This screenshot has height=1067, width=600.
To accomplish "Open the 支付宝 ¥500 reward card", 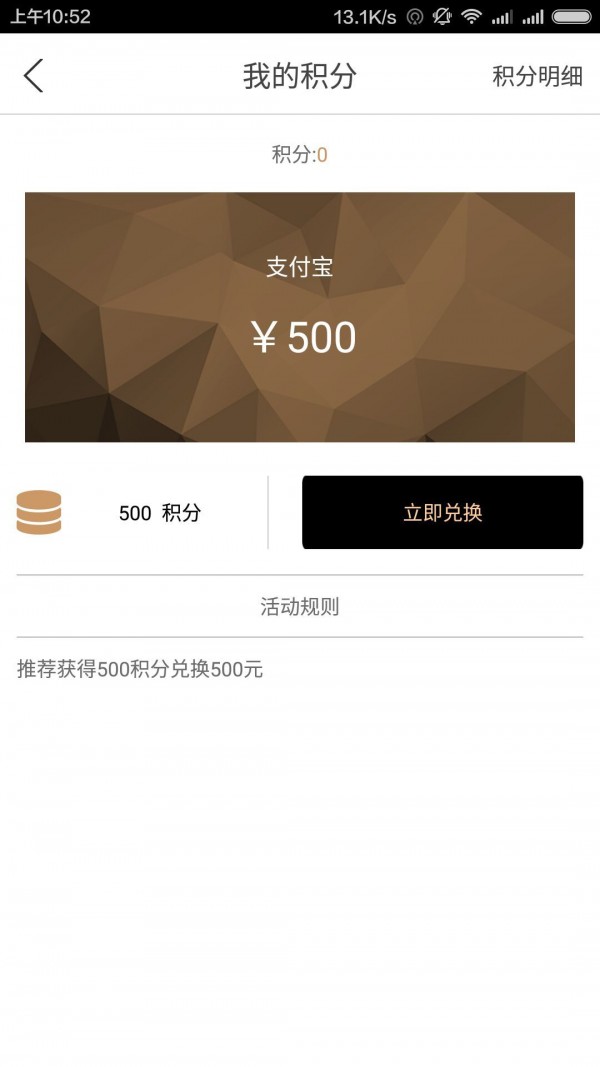I will pyautogui.click(x=300, y=317).
